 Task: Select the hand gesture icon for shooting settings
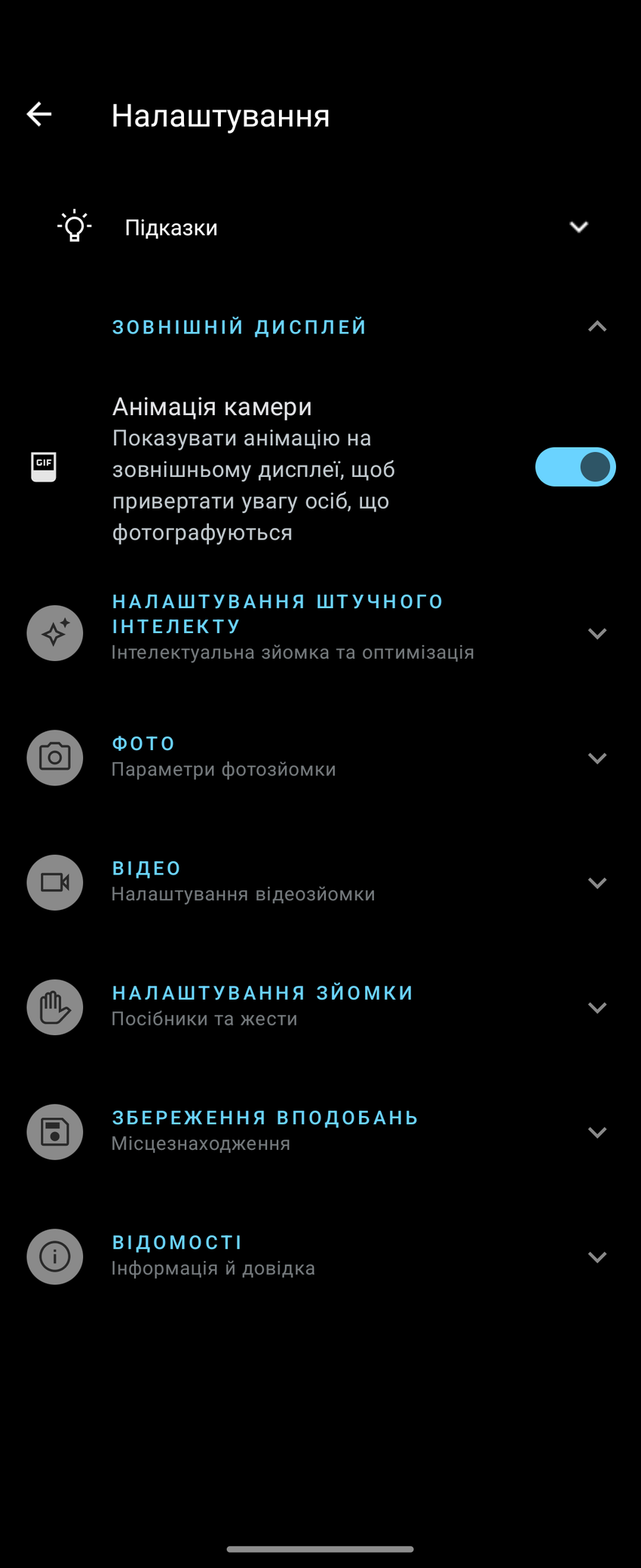pos(54,1007)
